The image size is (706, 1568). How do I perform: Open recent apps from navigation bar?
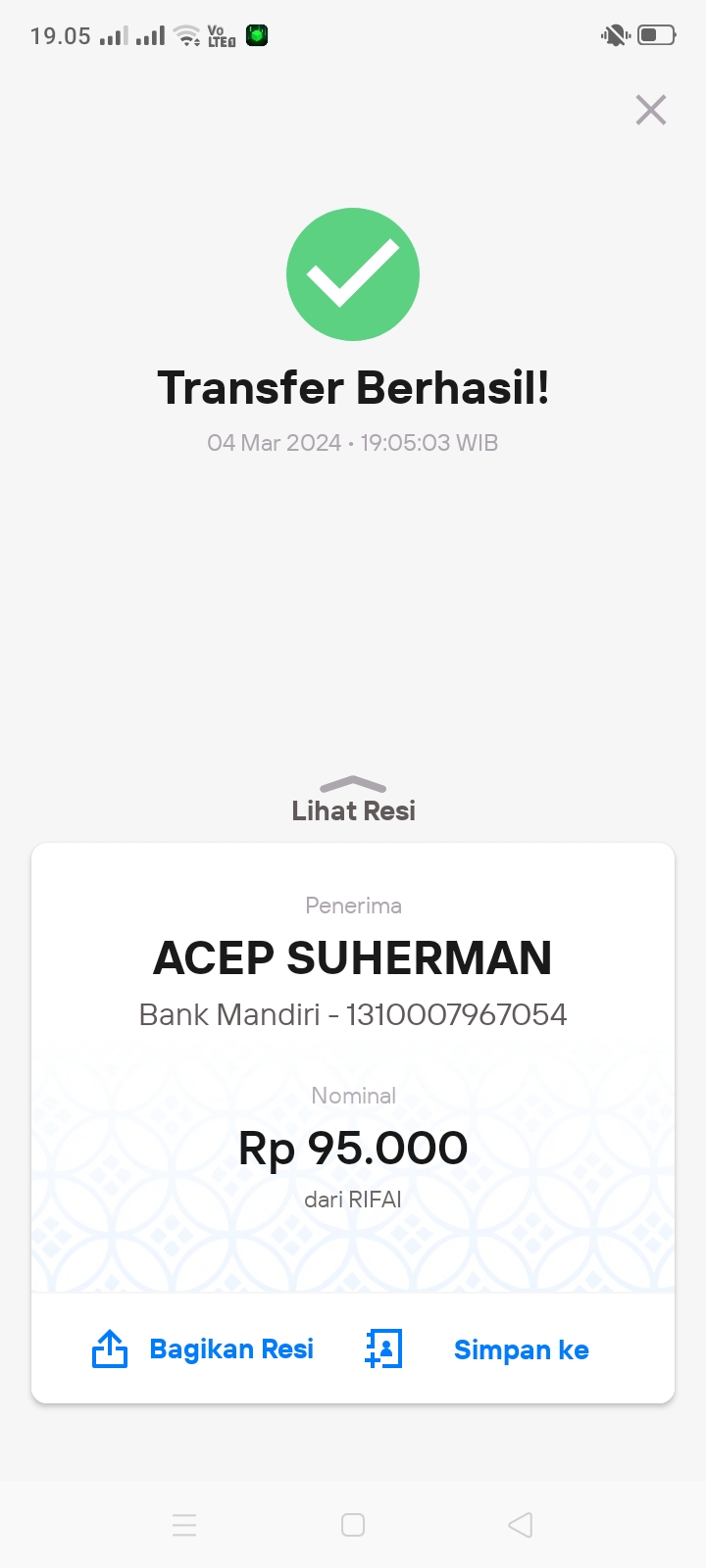click(x=184, y=1525)
